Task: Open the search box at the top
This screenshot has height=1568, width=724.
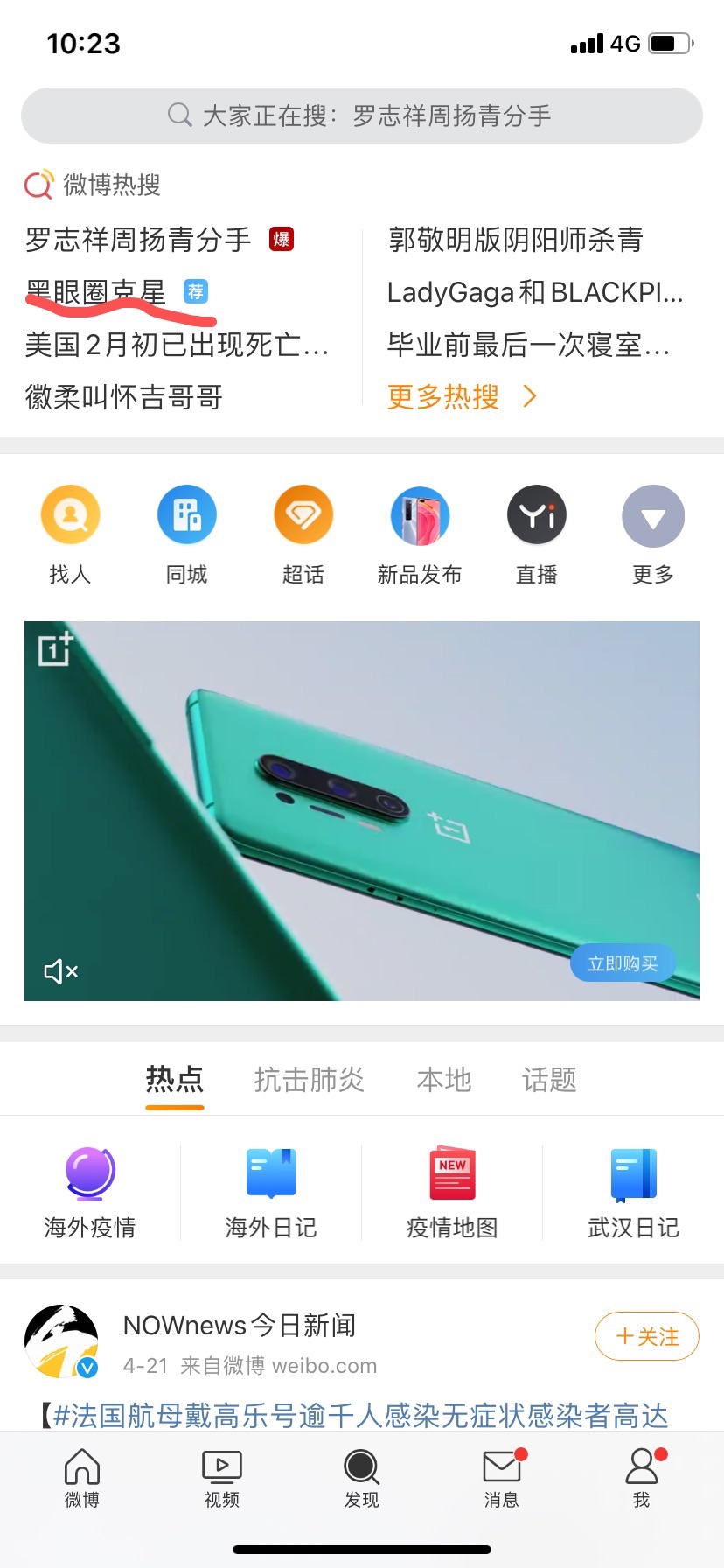Action: click(x=362, y=115)
